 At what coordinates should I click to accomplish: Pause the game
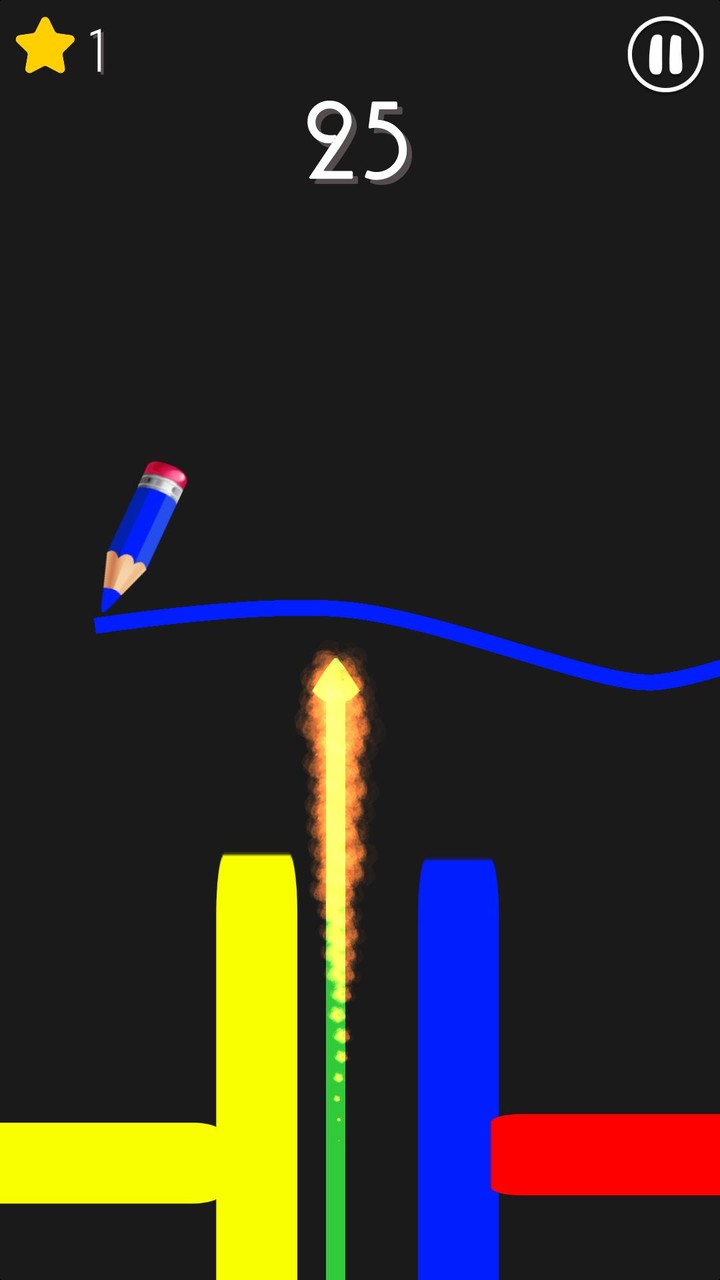(665, 55)
